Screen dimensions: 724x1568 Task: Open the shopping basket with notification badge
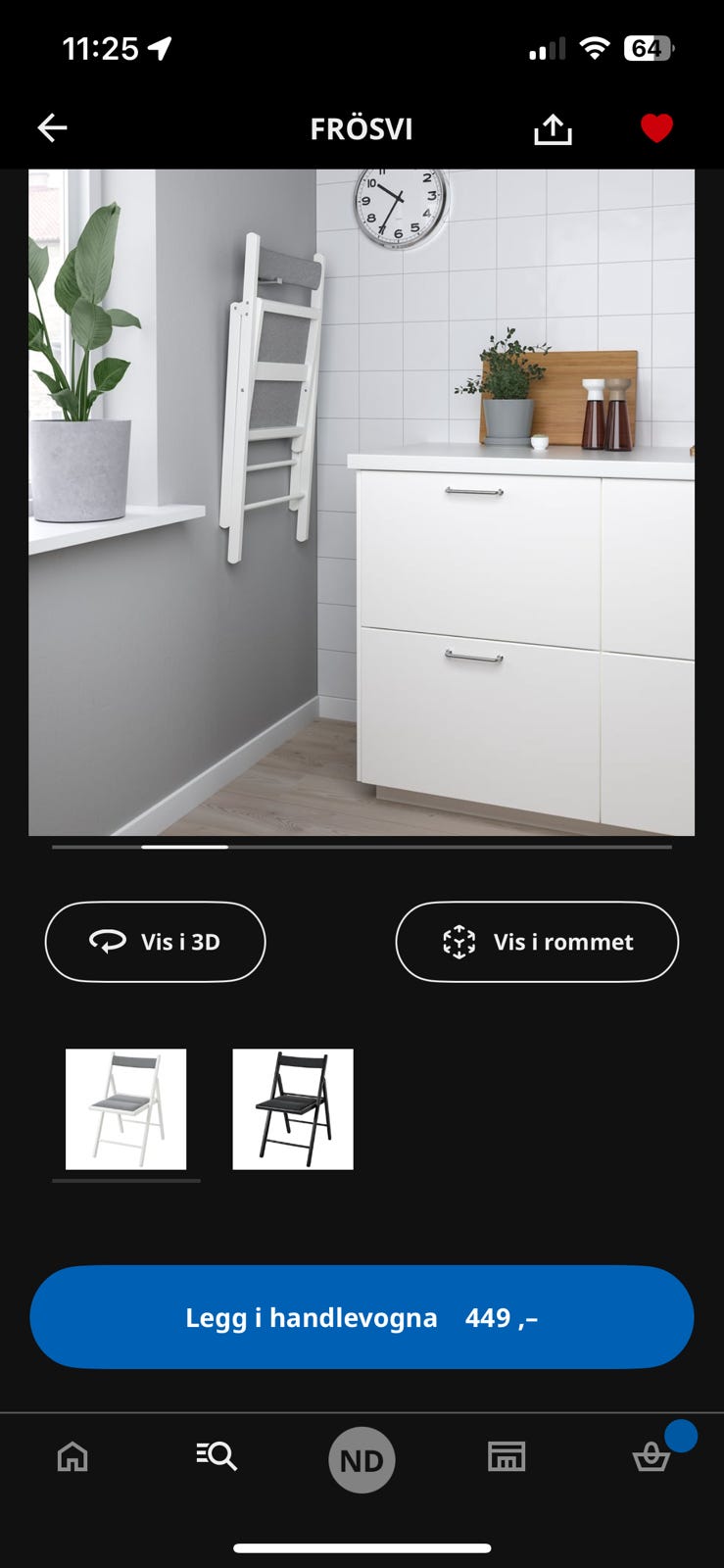(x=652, y=1457)
